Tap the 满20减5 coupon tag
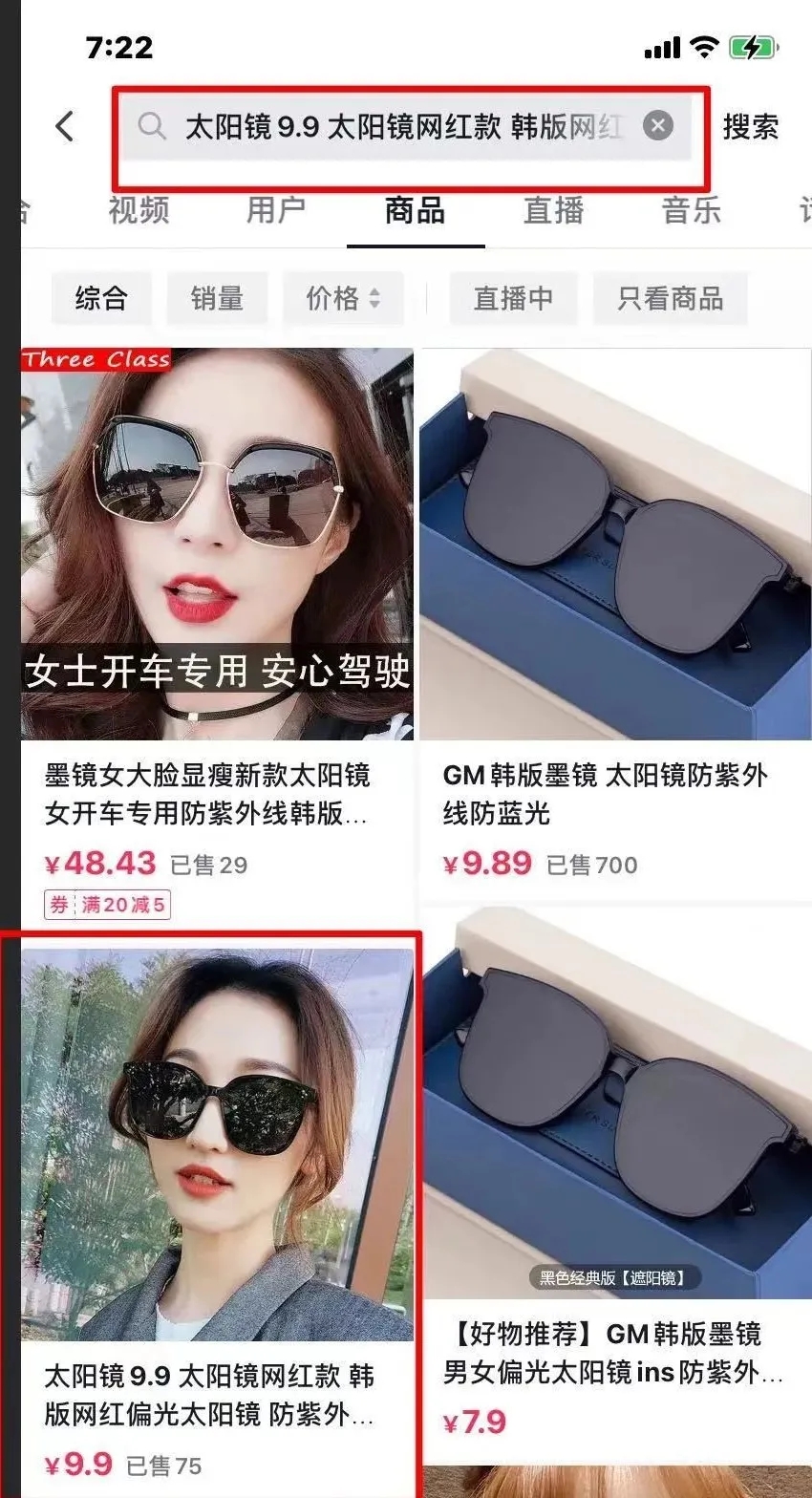Screen dimensions: 812x1498 [108, 904]
